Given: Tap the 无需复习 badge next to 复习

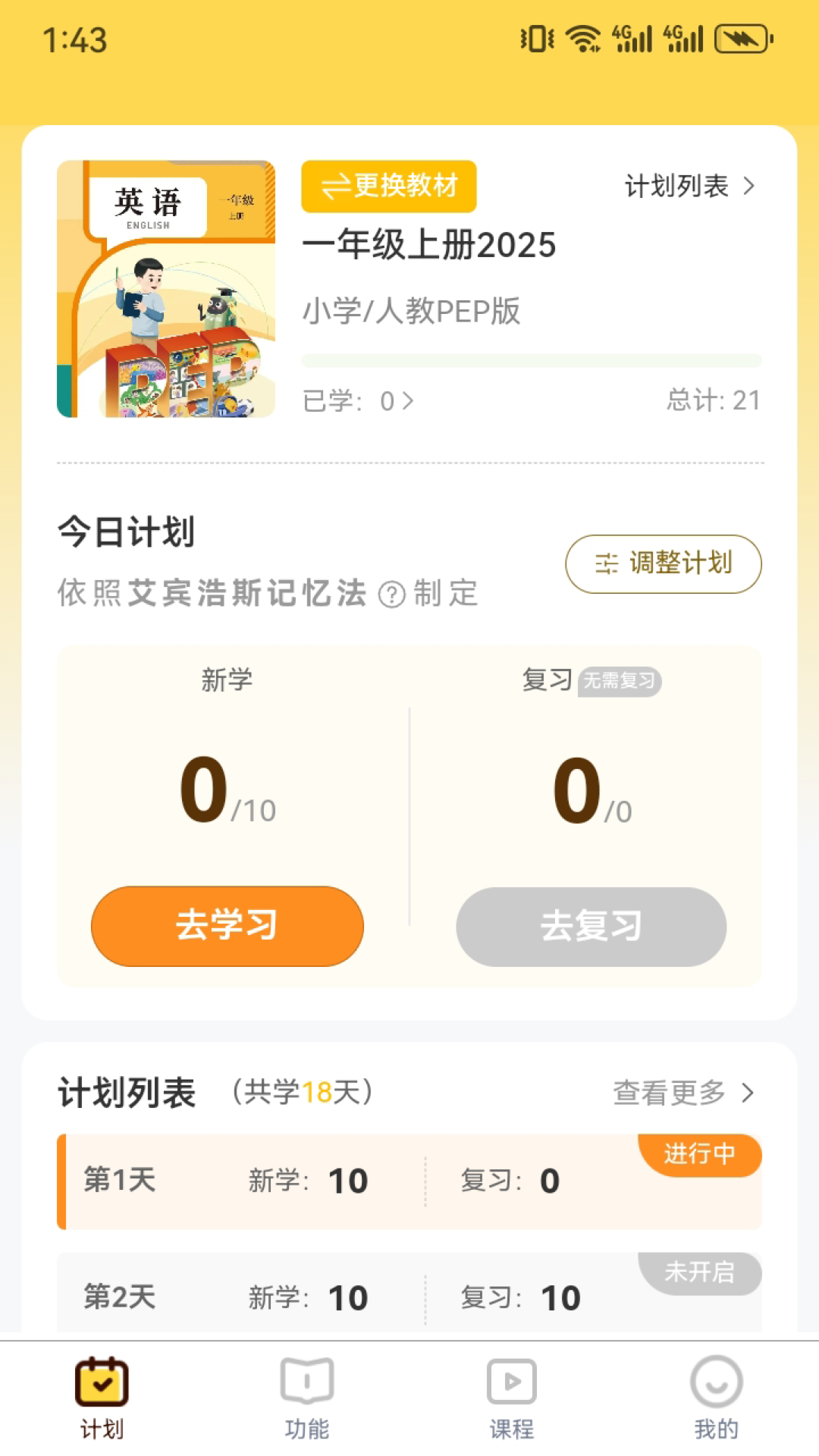Looking at the screenshot, I should point(620,682).
